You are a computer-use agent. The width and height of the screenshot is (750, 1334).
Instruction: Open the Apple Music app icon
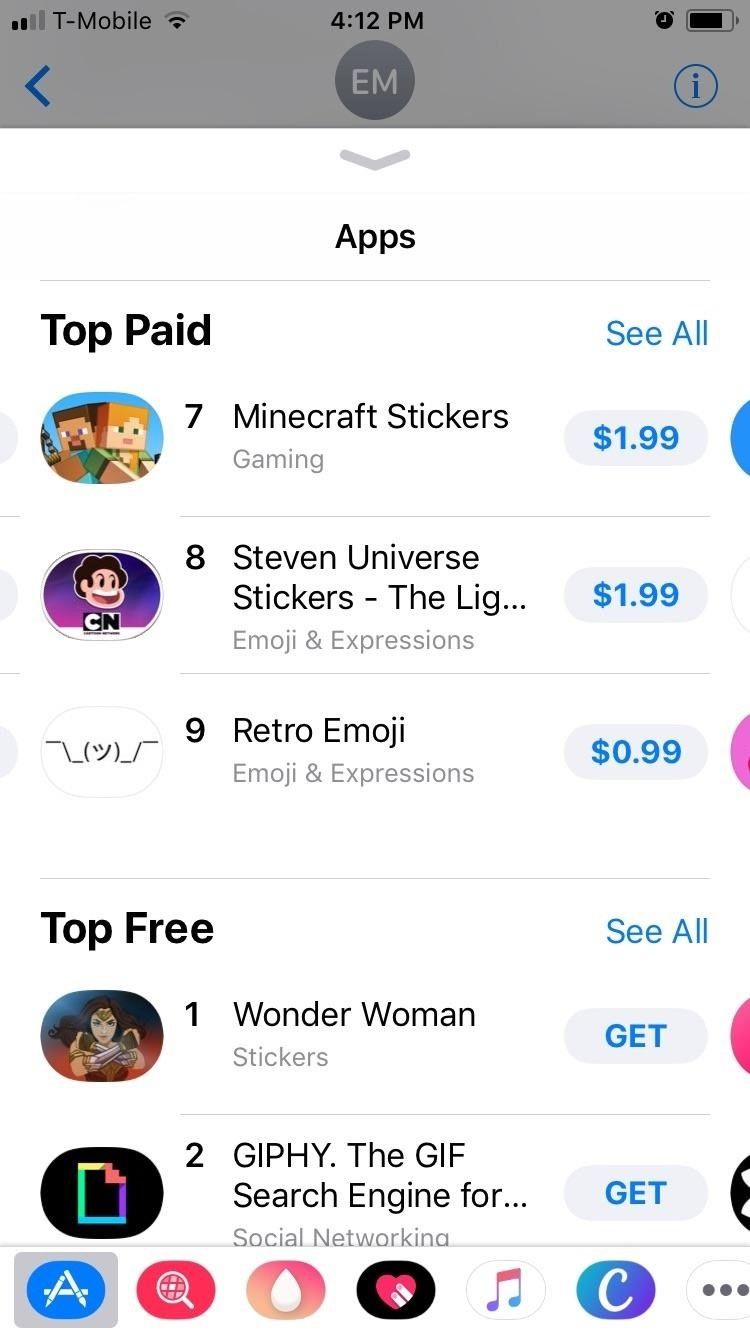tap(505, 1290)
